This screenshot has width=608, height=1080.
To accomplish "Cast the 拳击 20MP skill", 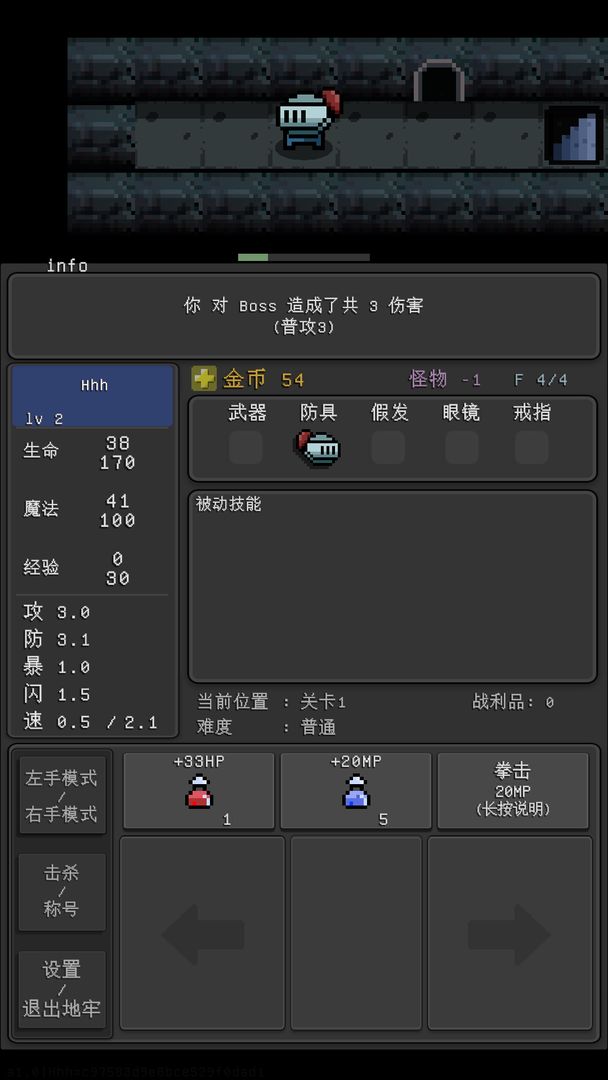I will (512, 791).
